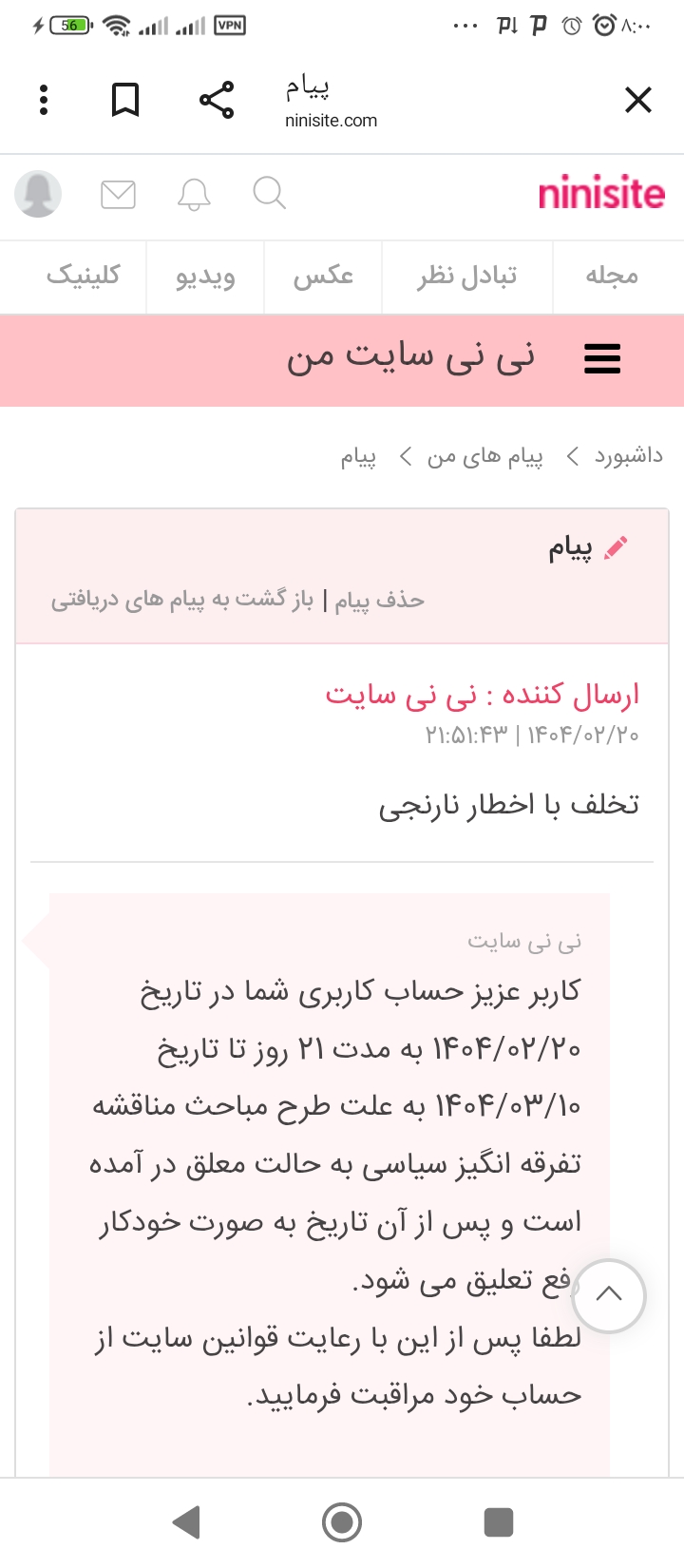Open the notifications bell
Image resolution: width=684 pixels, height=1568 pixels.
pyautogui.click(x=194, y=195)
